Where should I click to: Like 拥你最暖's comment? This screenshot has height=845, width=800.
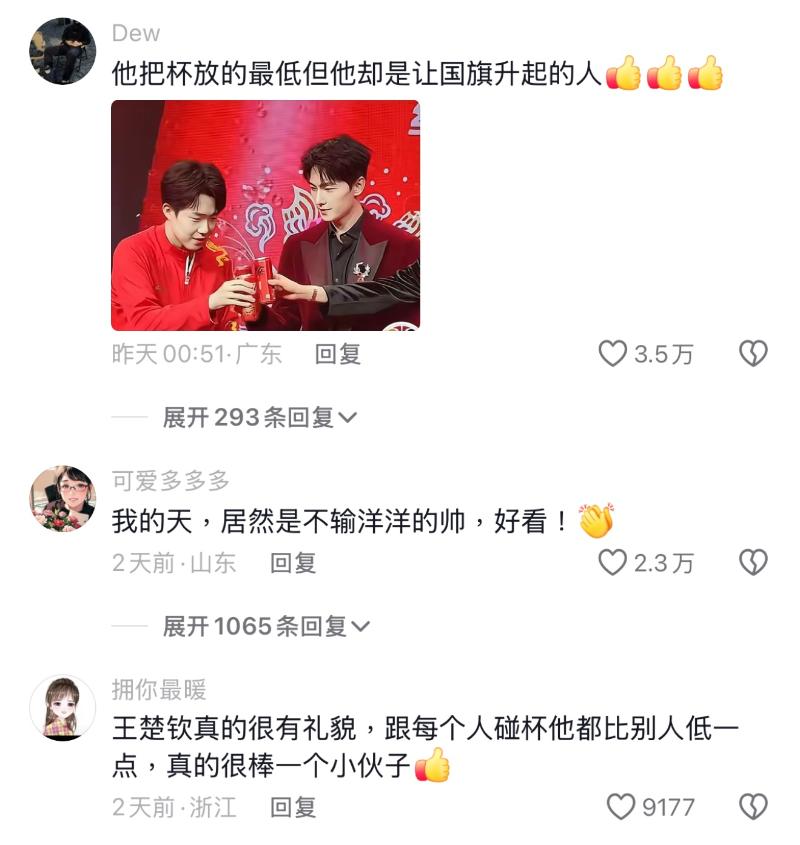pos(622,806)
